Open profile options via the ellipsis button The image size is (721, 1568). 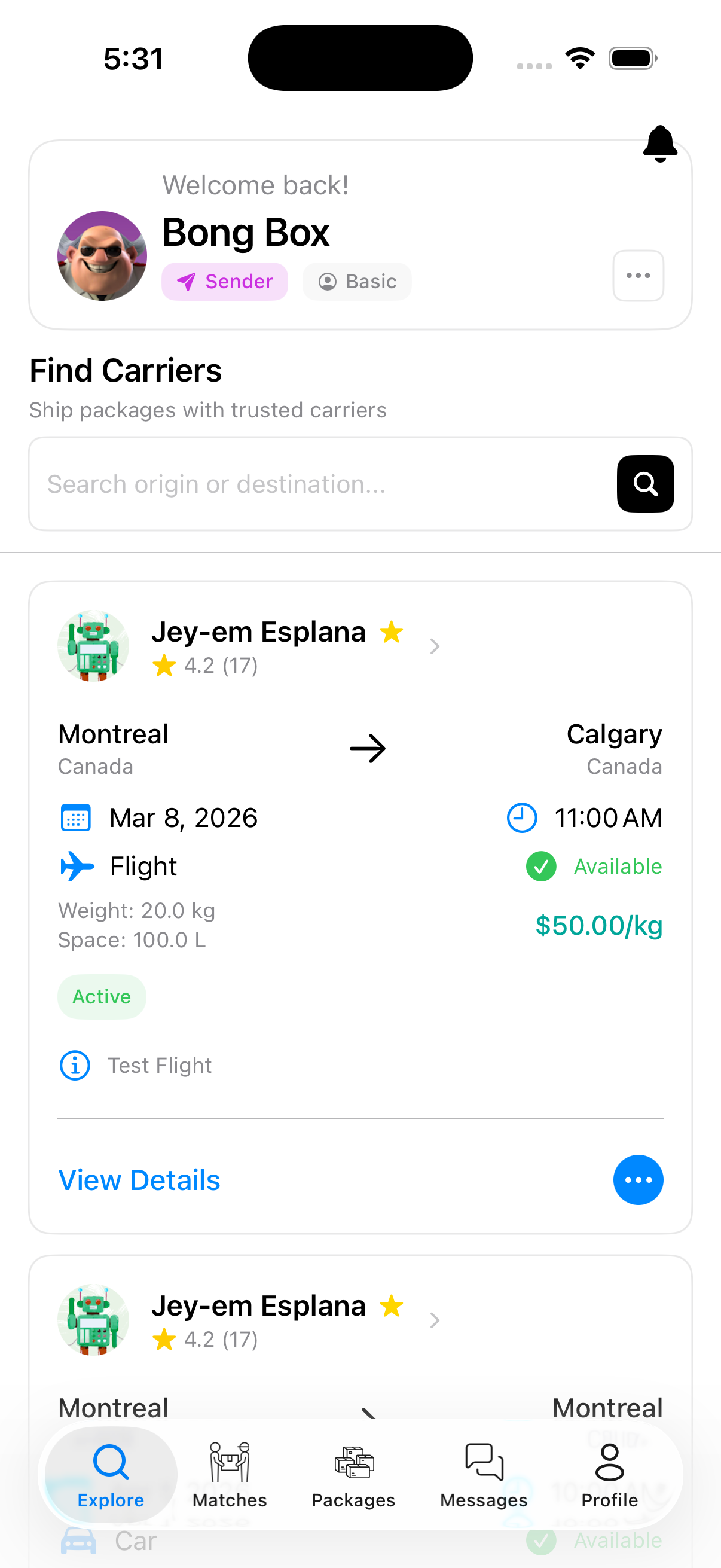point(638,275)
